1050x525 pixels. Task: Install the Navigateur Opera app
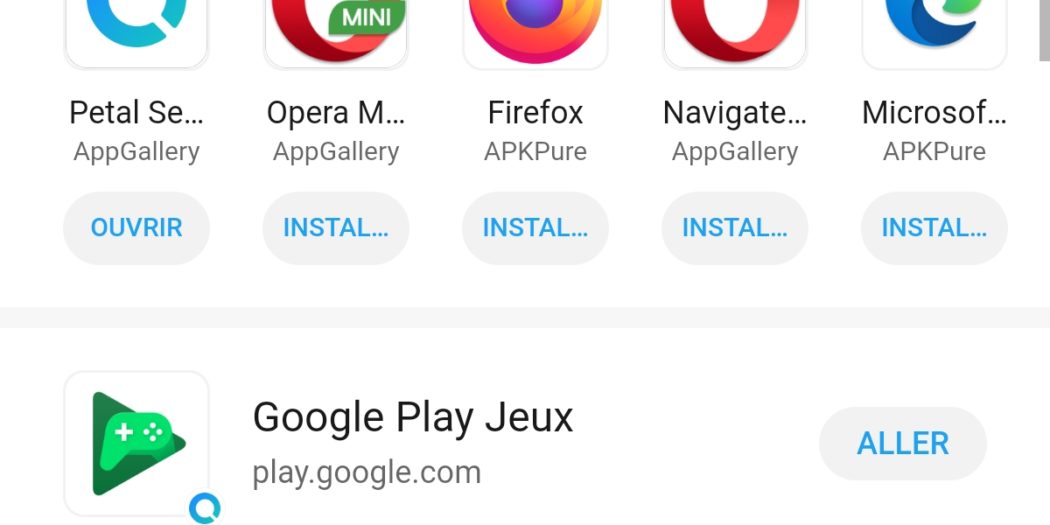click(734, 228)
